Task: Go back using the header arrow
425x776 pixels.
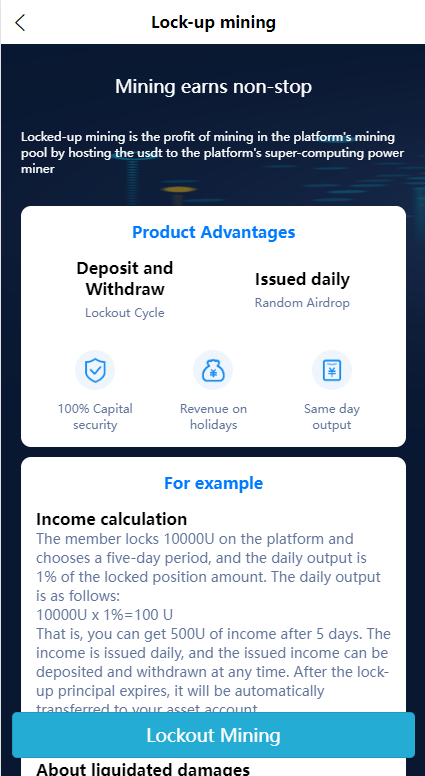Action: (x=20, y=23)
